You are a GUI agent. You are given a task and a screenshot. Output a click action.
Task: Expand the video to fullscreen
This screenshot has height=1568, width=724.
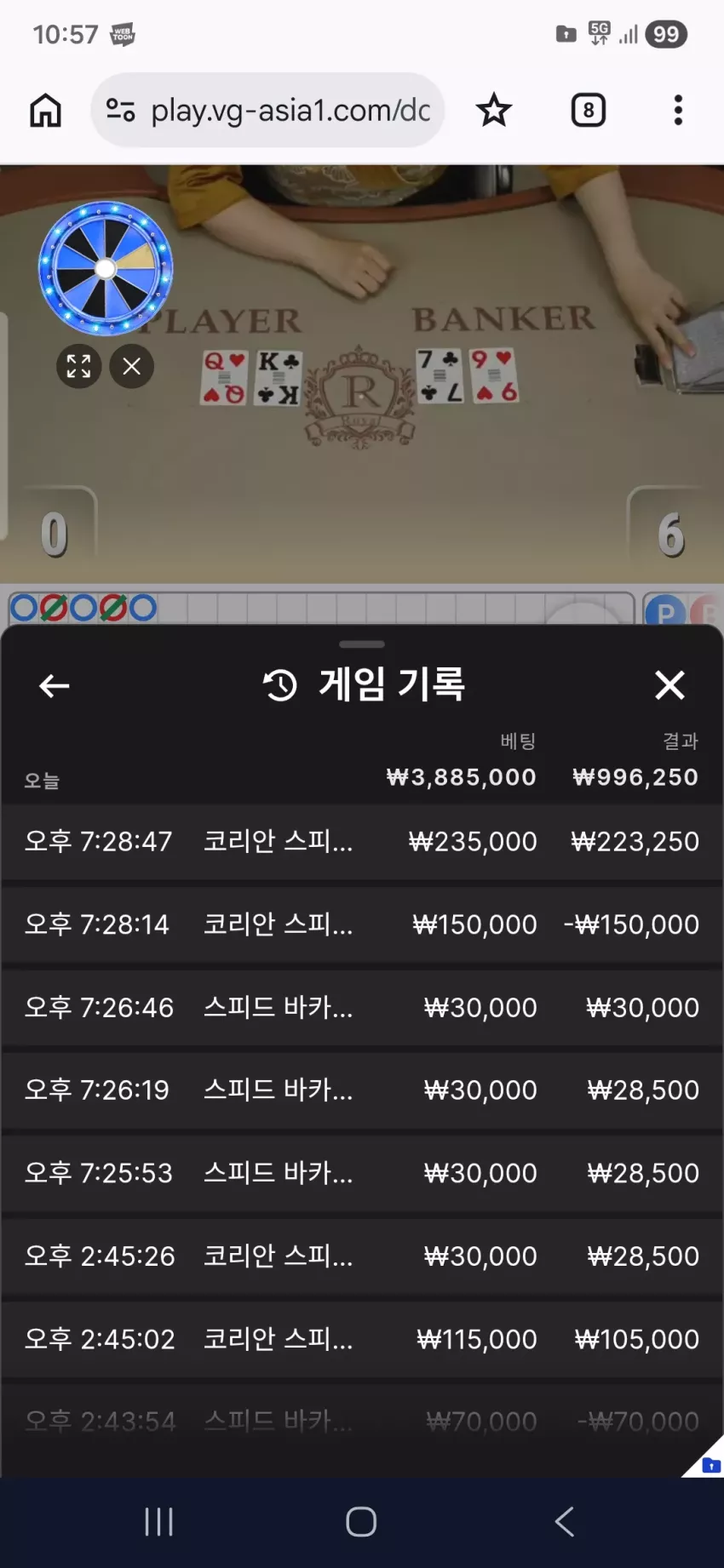(x=79, y=367)
